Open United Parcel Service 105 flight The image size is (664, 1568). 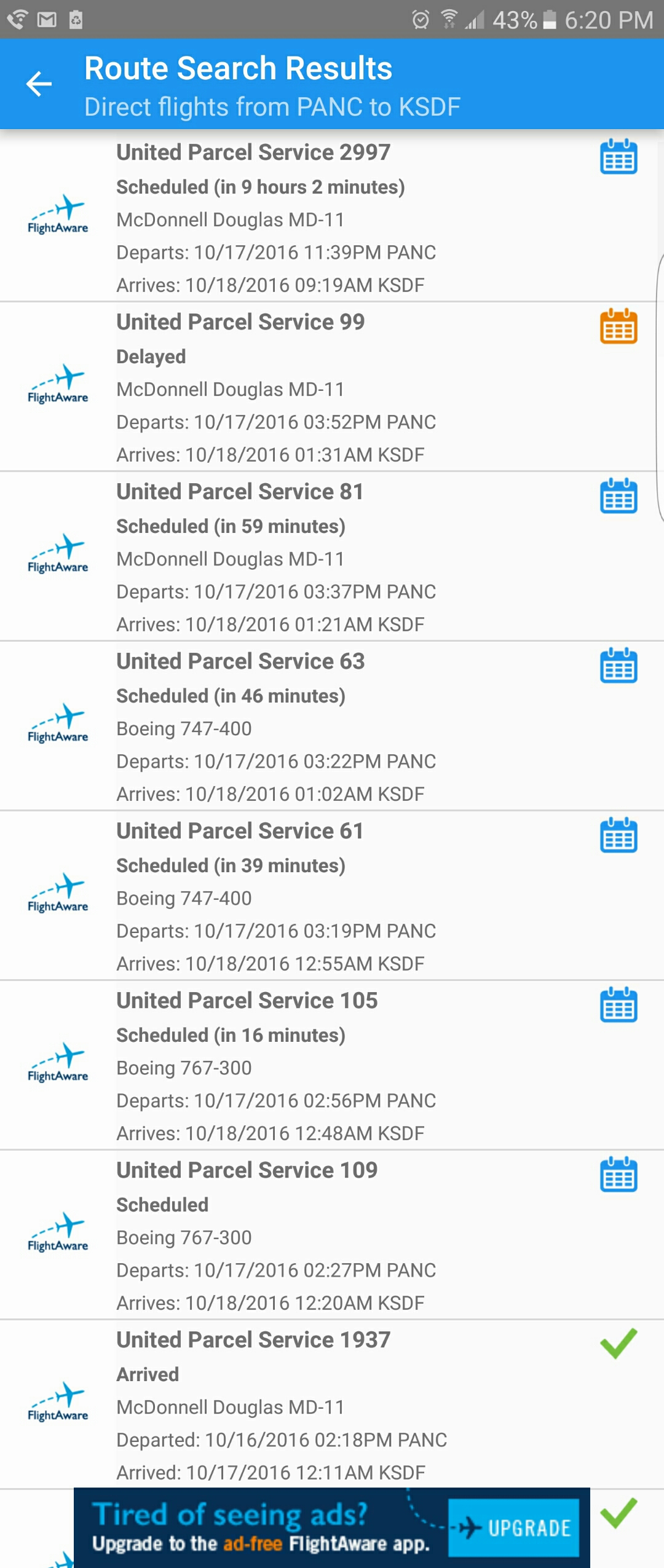(332, 1066)
